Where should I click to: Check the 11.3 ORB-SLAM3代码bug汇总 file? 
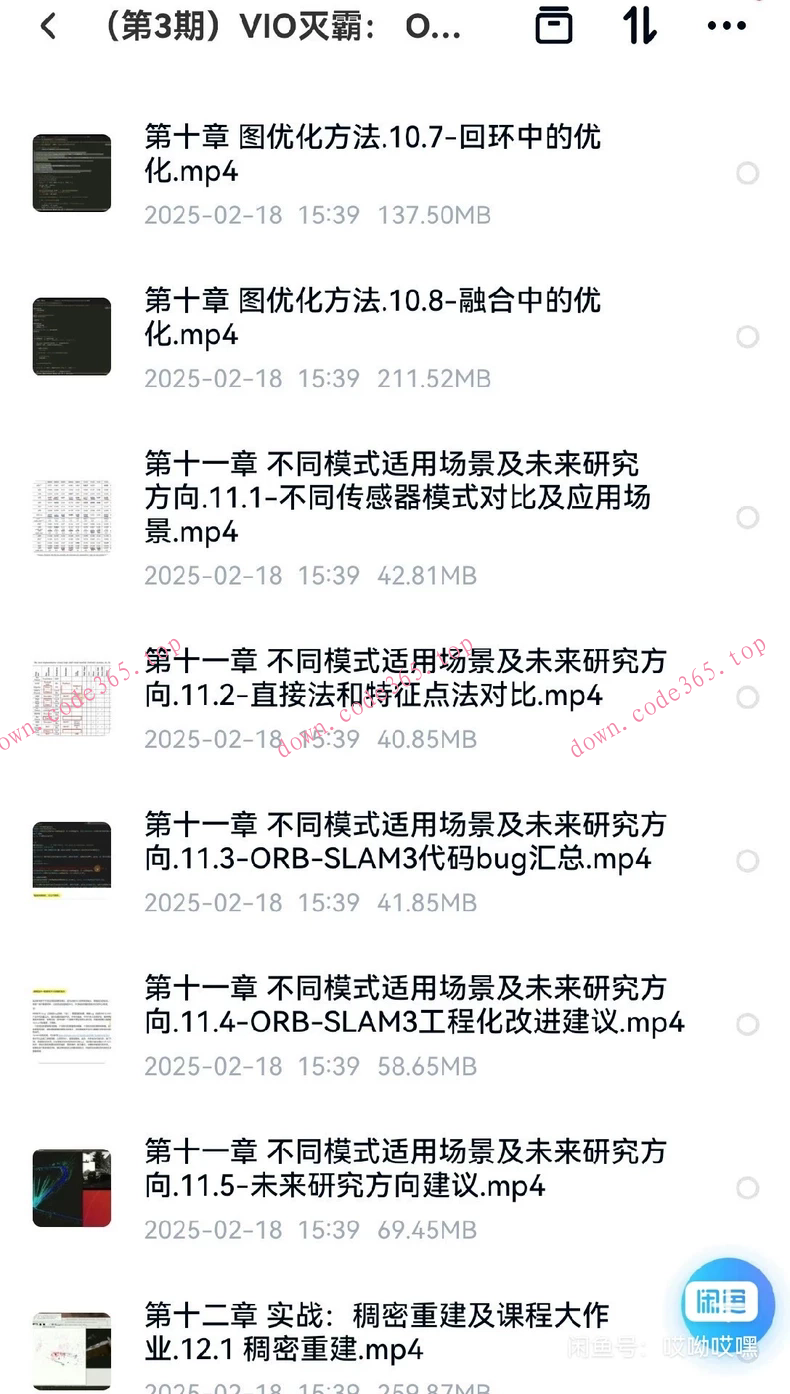[747, 861]
